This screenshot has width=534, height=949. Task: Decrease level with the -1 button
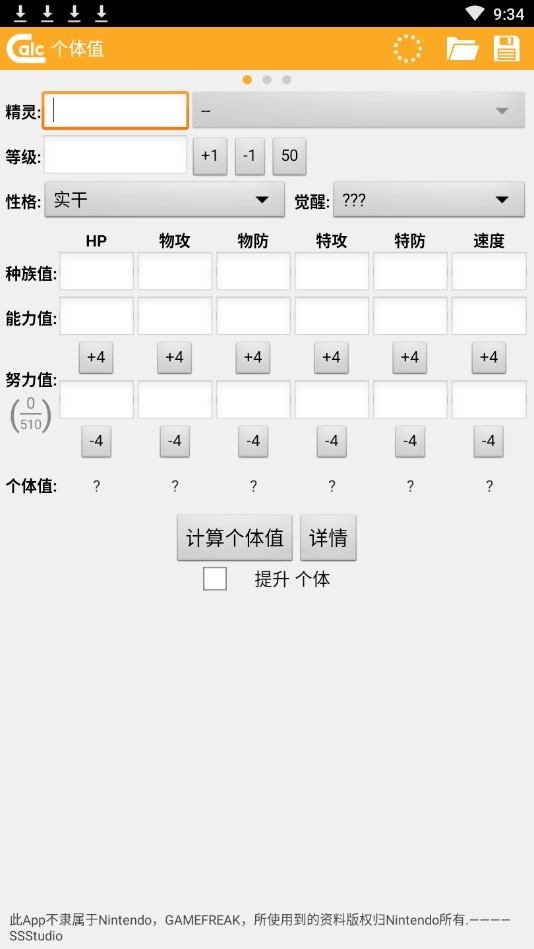249,156
